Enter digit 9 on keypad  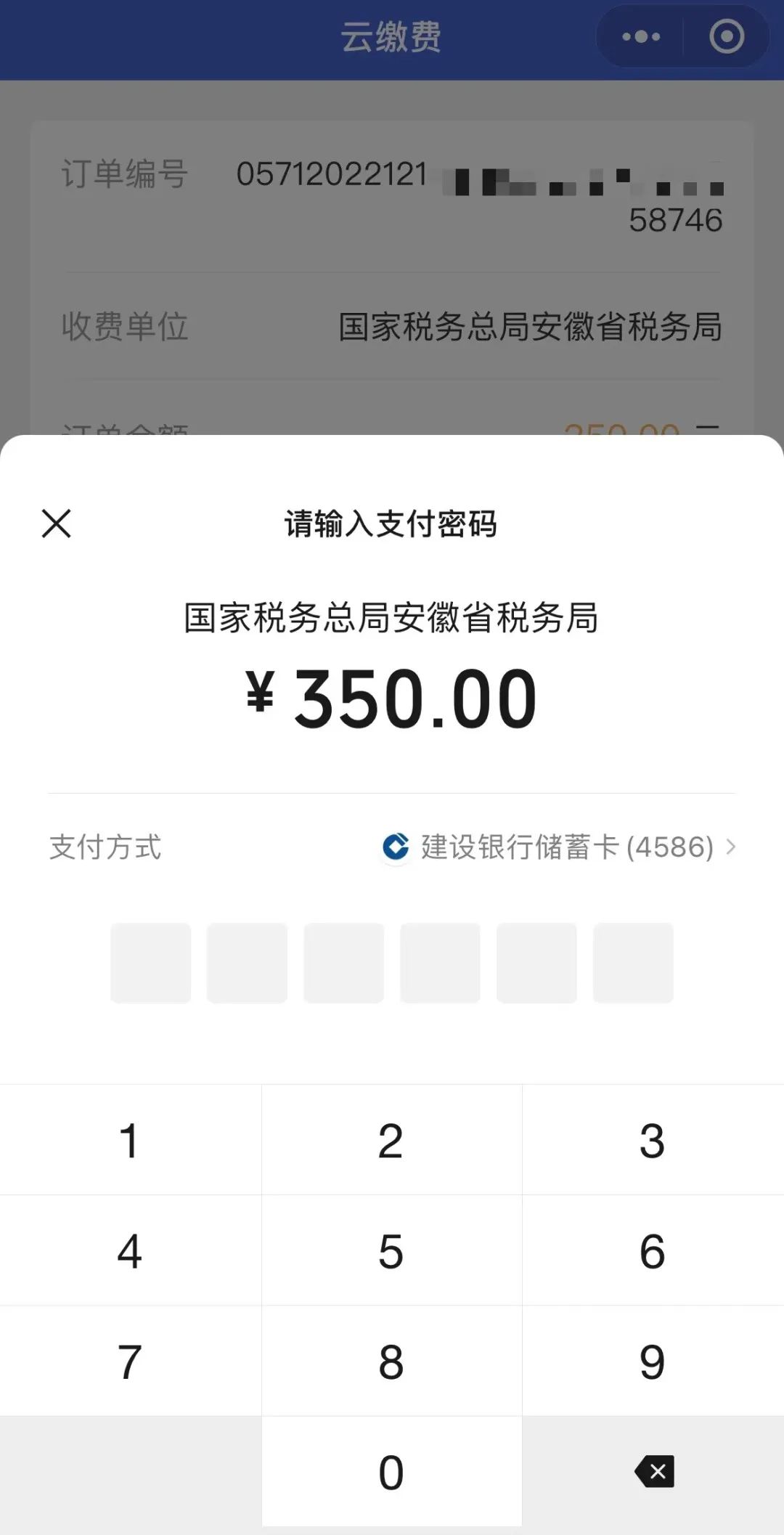pyautogui.click(x=653, y=1361)
